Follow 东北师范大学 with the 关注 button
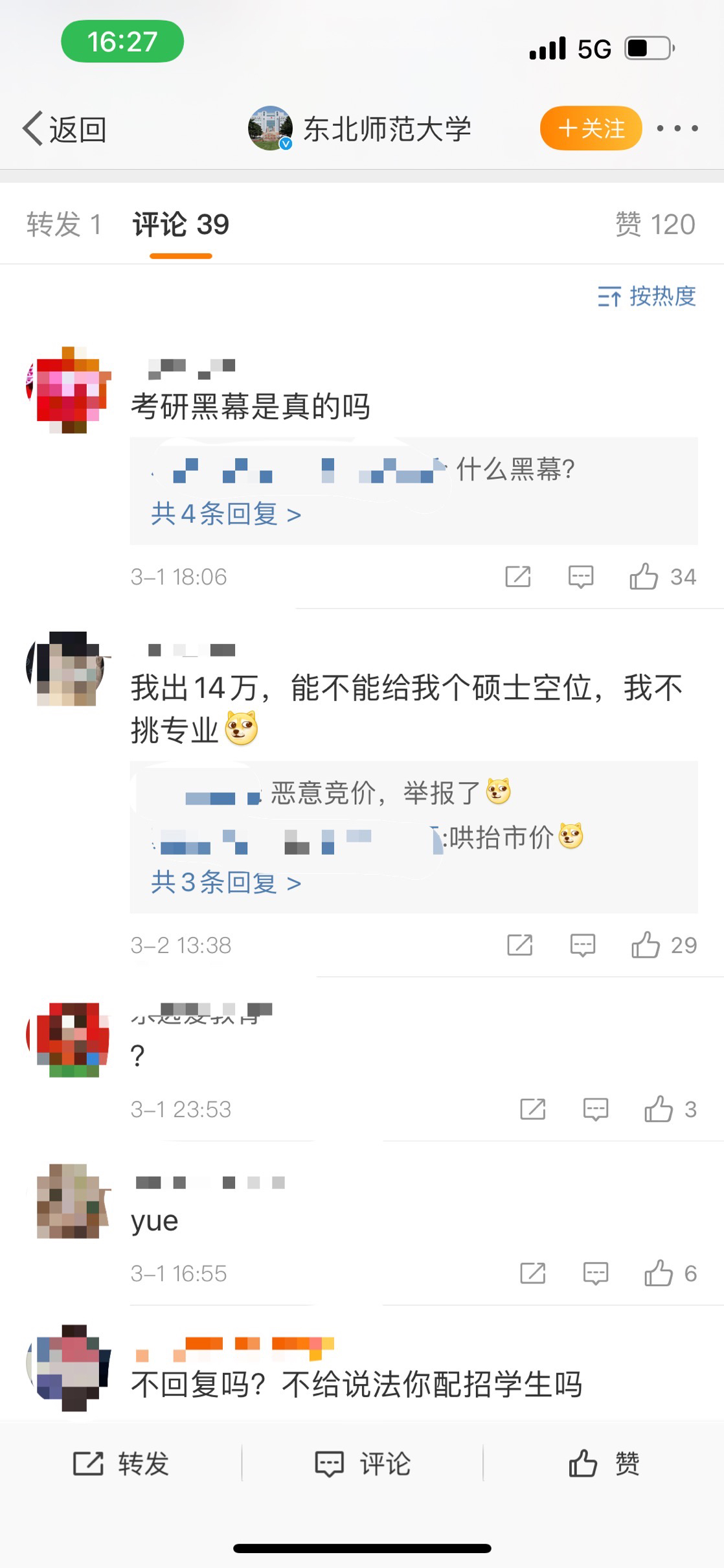Viewport: 724px width, 1568px height. (x=591, y=128)
